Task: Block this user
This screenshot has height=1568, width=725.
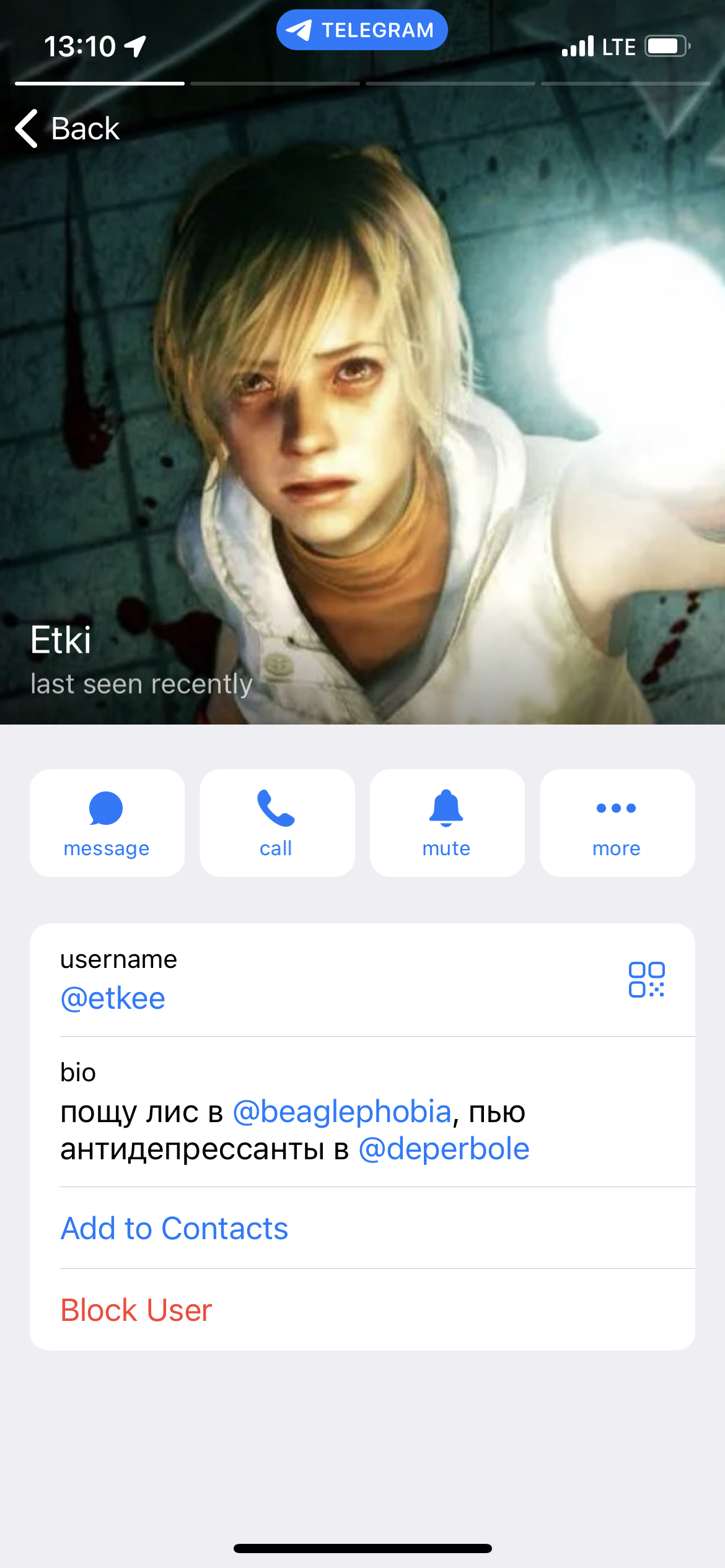Action: coord(136,1310)
